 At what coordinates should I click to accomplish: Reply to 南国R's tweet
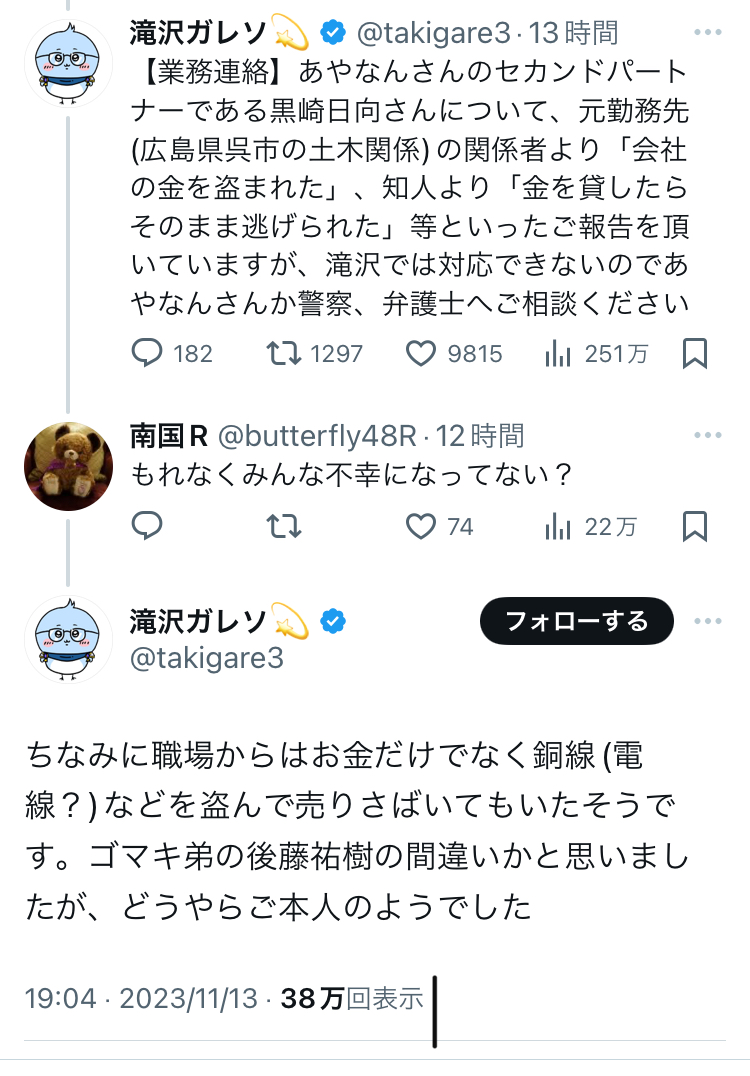[147, 526]
